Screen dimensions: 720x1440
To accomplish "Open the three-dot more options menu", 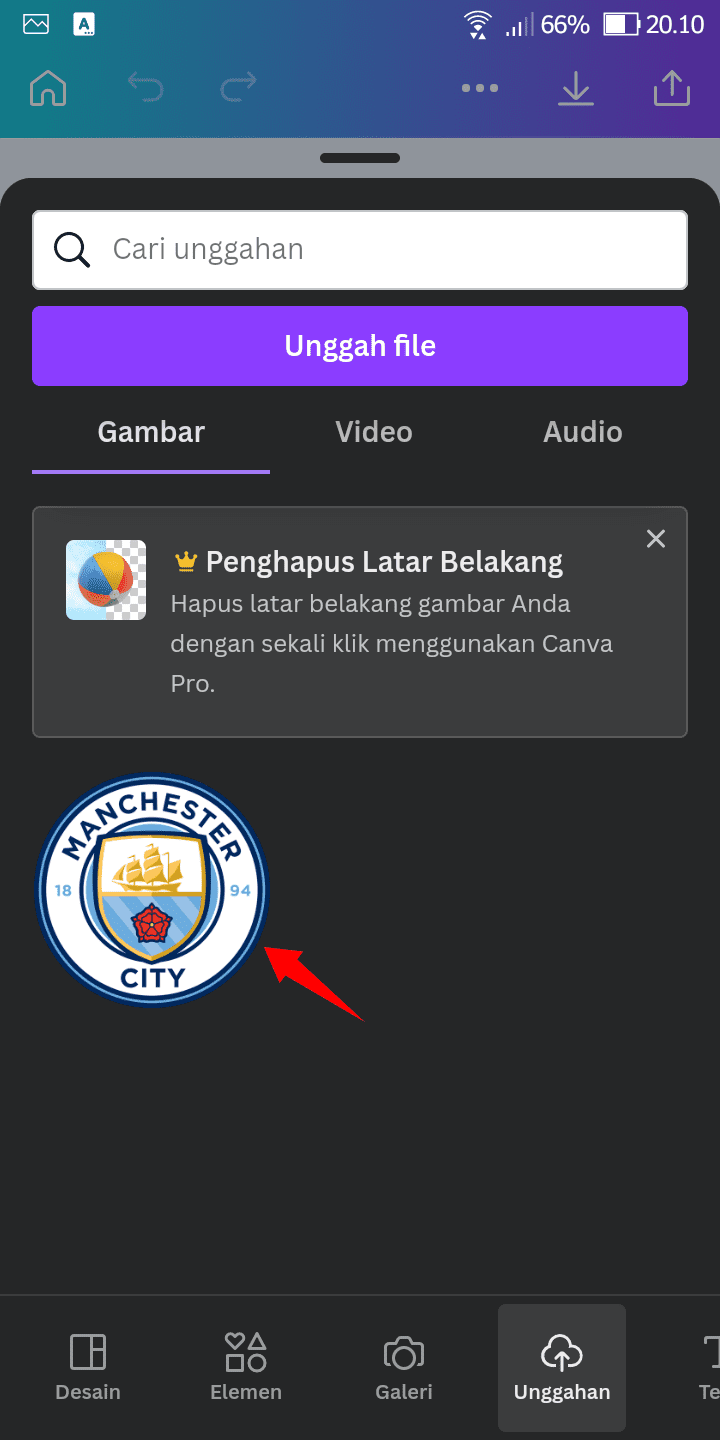I will [480, 88].
